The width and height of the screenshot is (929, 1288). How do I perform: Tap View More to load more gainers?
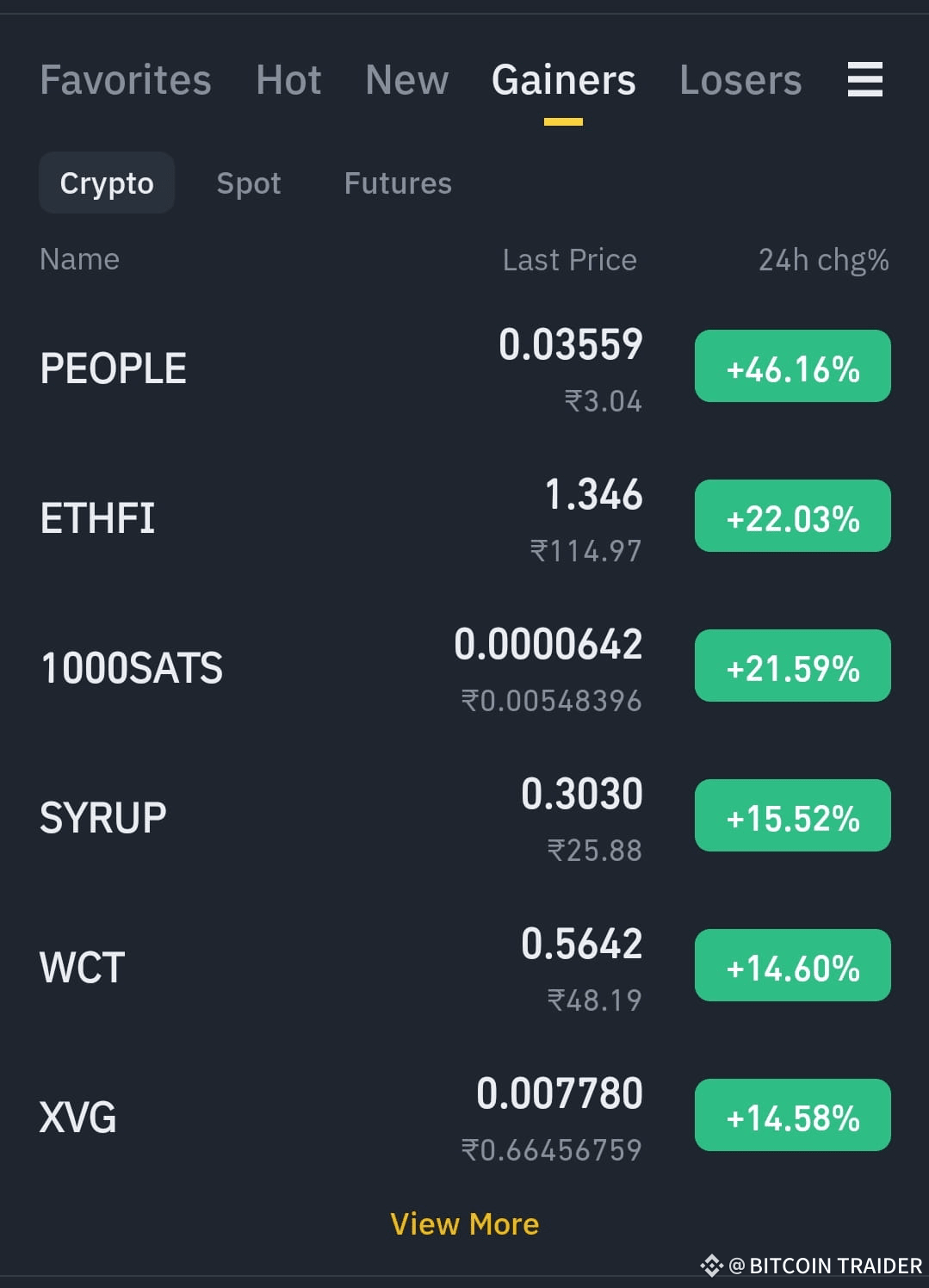[465, 1223]
